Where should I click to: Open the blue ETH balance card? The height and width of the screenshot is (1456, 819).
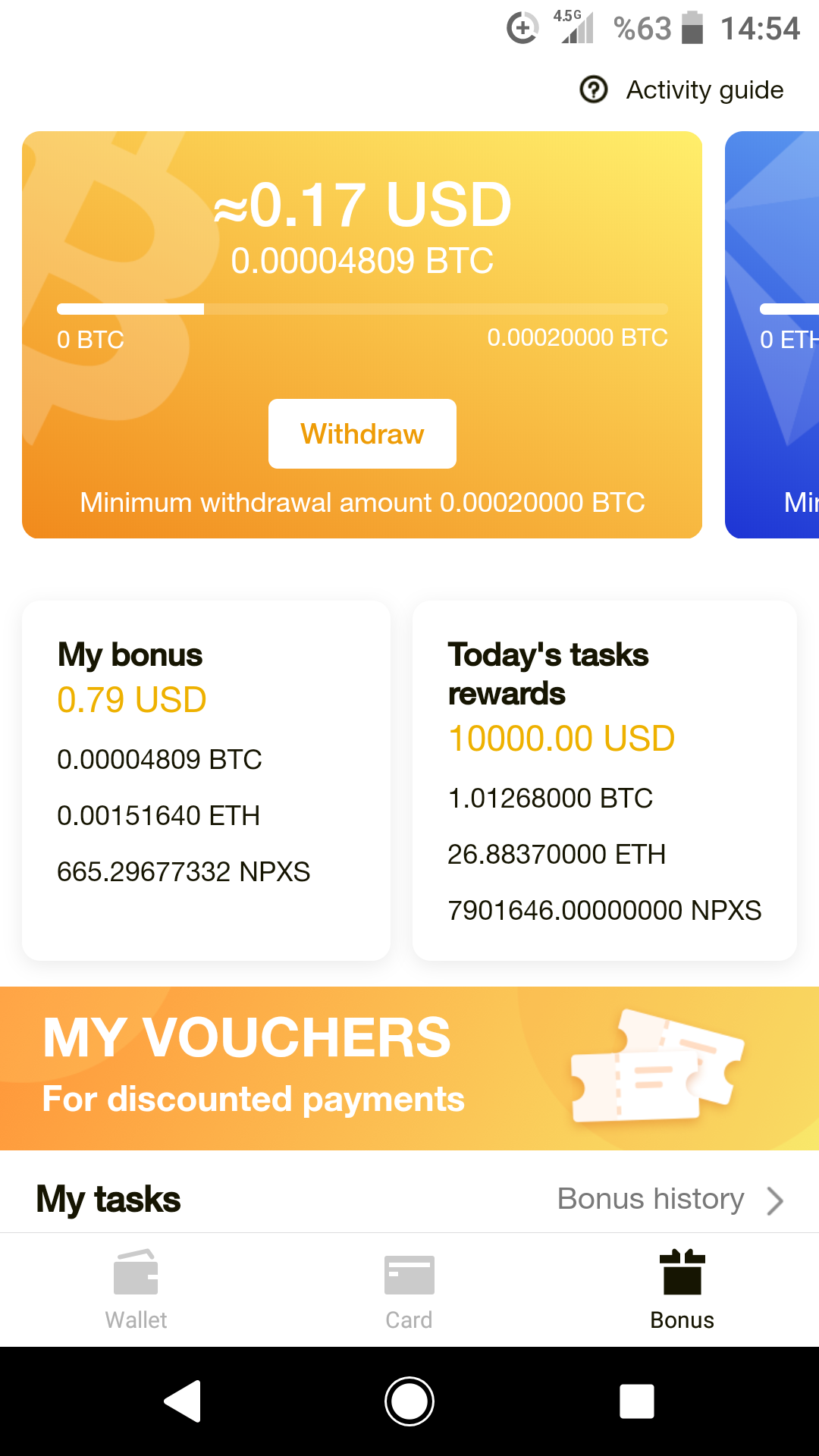[x=773, y=334]
